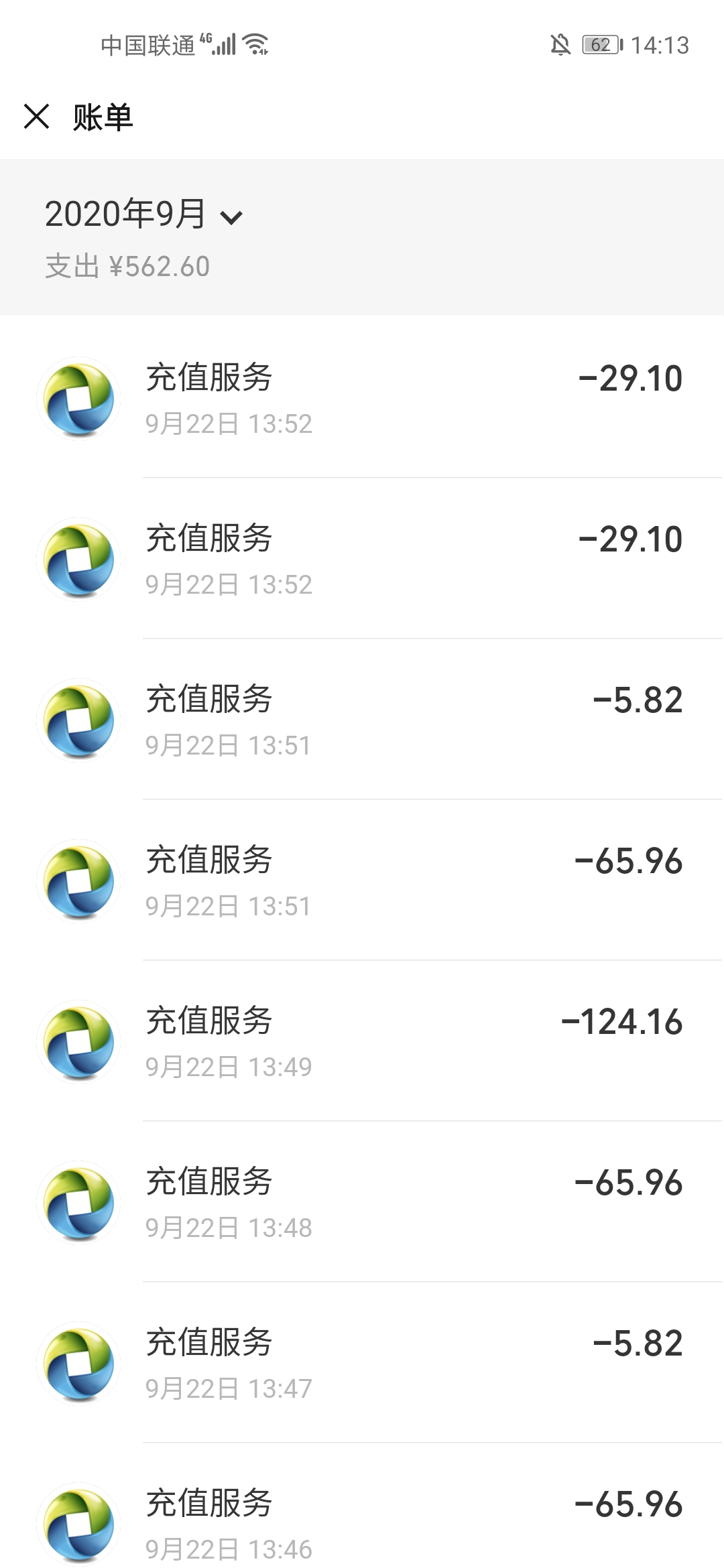This screenshot has height=1568, width=724.
Task: Close the 账单 bill page
Action: pyautogui.click(x=37, y=117)
